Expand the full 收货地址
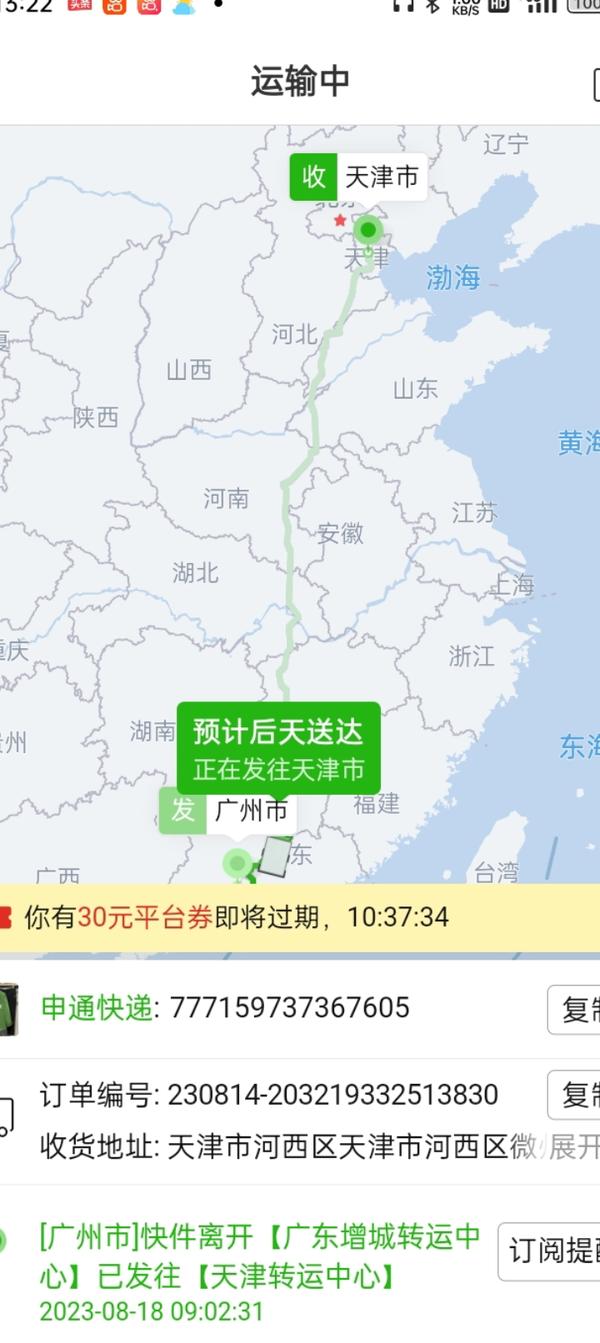Viewport: 600px width, 1343px height. coord(573,1147)
